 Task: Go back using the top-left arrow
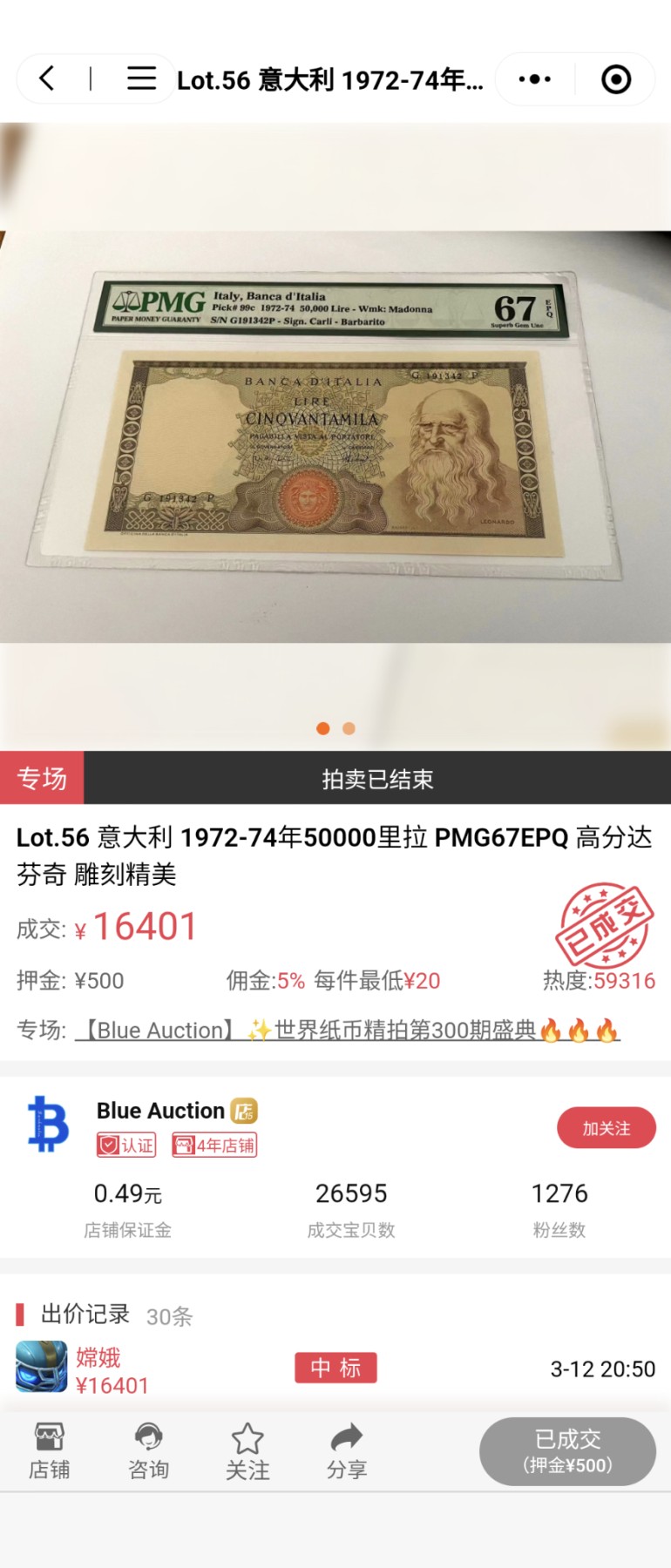pyautogui.click(x=47, y=79)
